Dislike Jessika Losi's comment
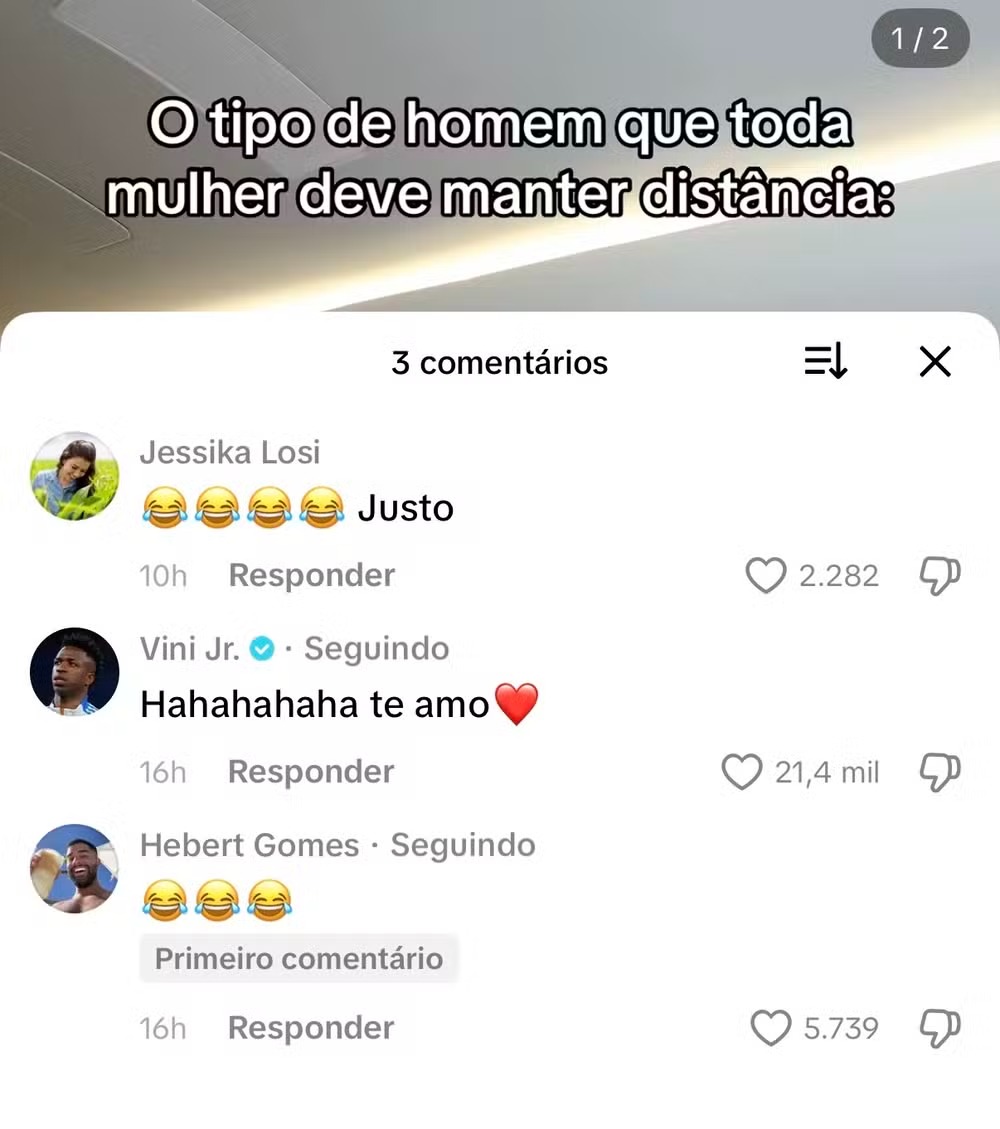 [x=939, y=576]
